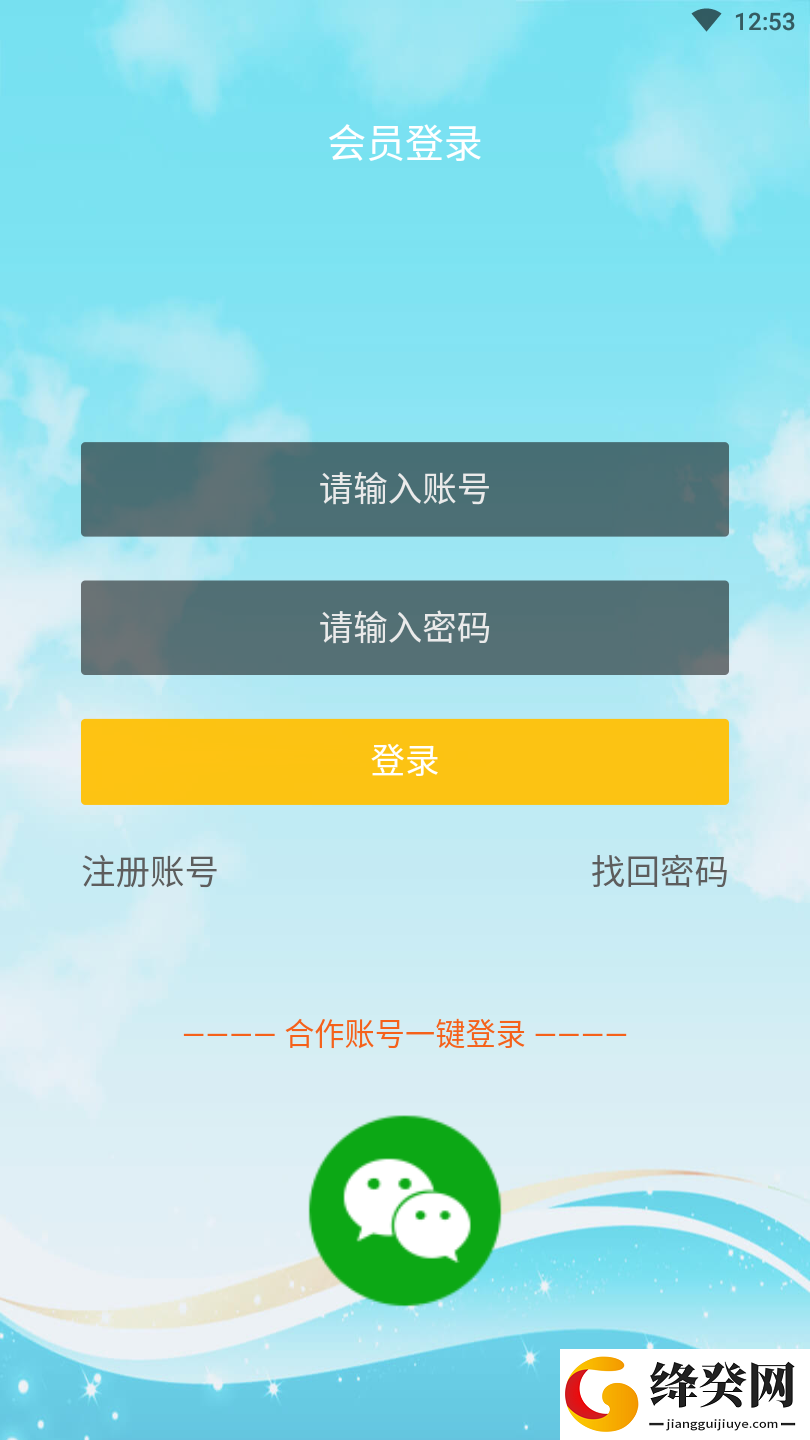
Task: Focus the password field 请输入密码
Action: [405, 627]
